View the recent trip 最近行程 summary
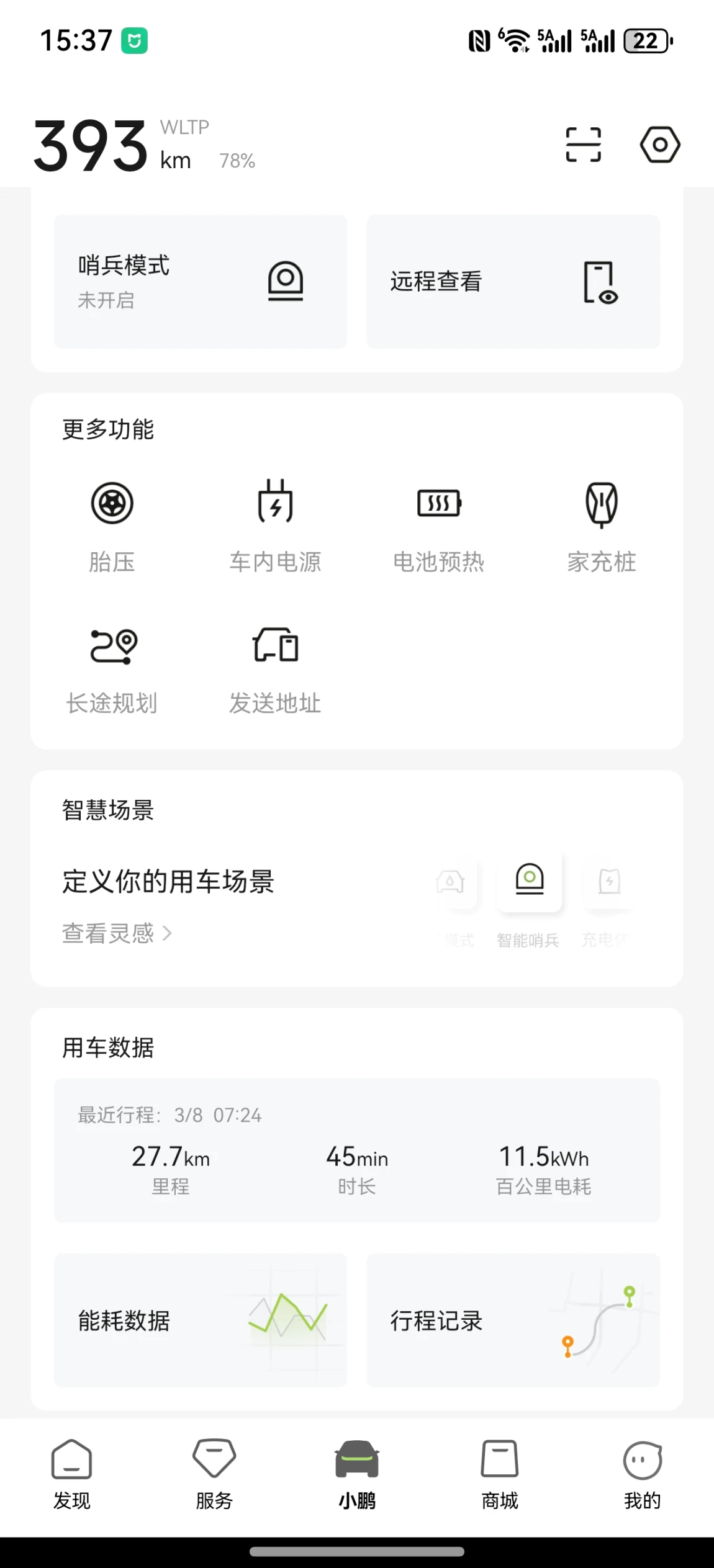The width and height of the screenshot is (714, 1568). tap(356, 1150)
